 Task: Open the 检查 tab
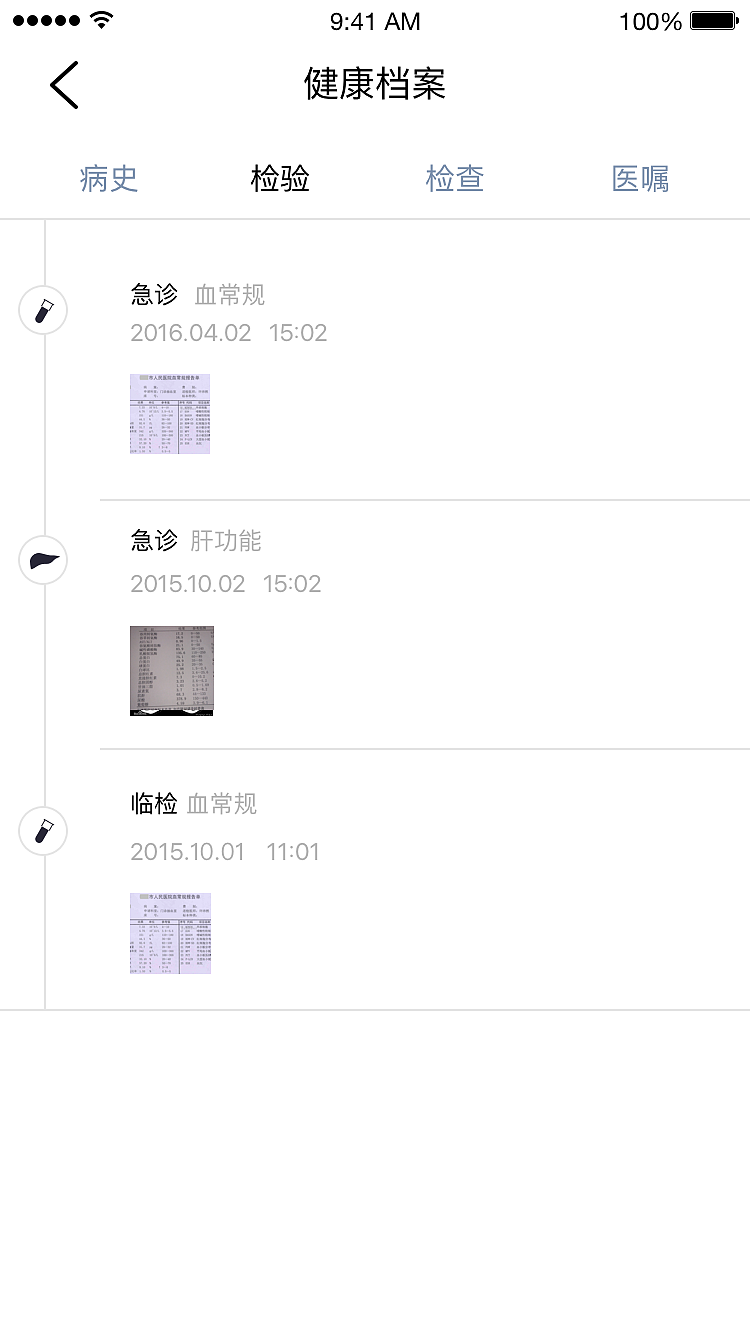point(454,178)
